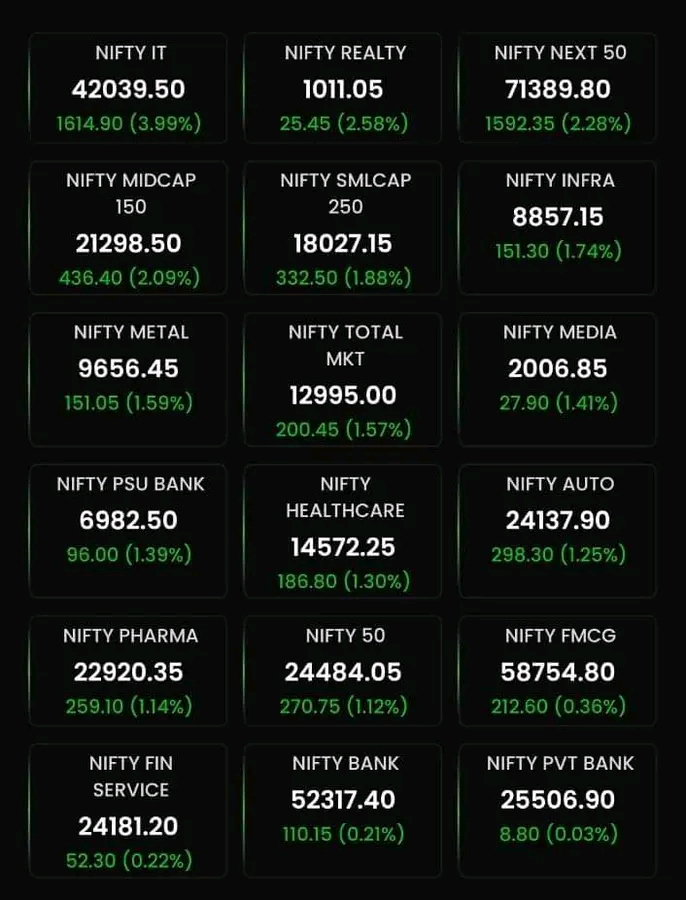The height and width of the screenshot is (900, 686).
Task: Open the NIFTY IT index card
Action: tap(128, 89)
